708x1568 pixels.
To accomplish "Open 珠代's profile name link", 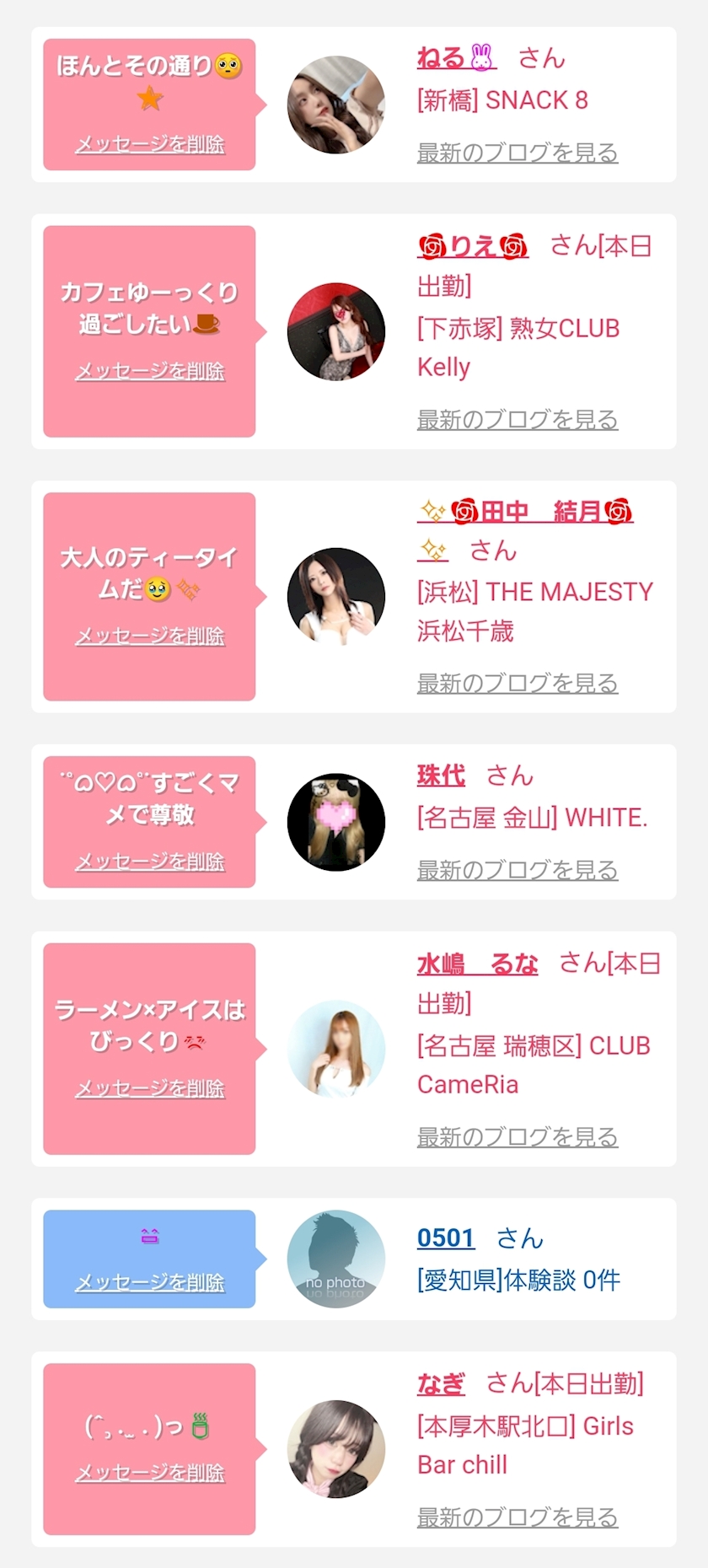I will tap(441, 776).
